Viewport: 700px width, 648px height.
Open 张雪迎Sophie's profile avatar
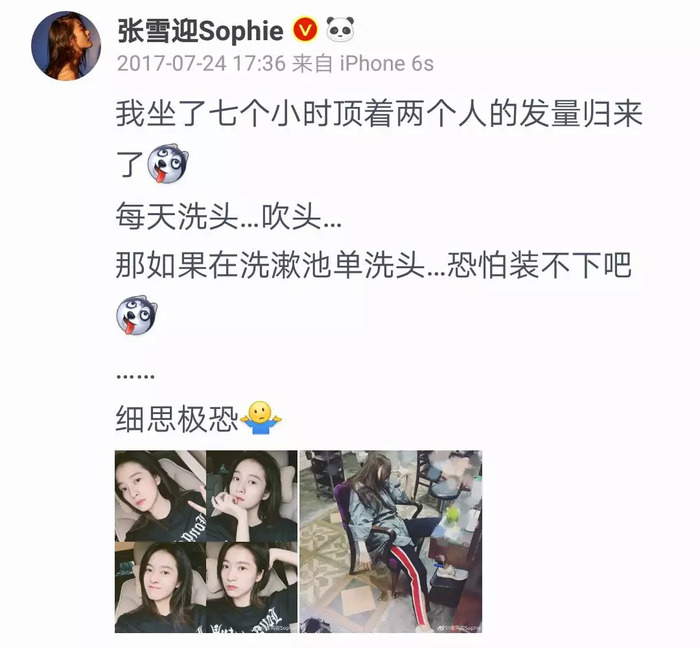[66, 46]
